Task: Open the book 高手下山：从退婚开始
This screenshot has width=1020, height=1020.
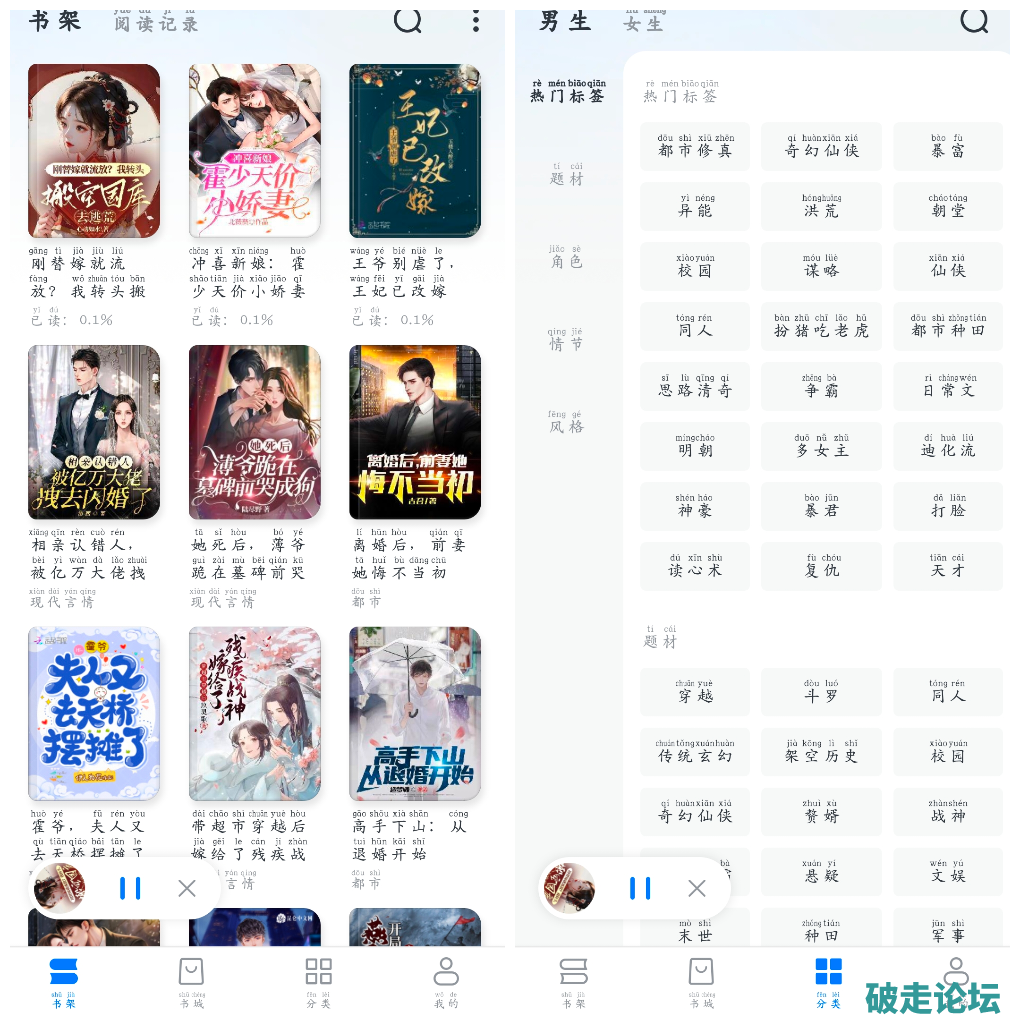Action: [414, 714]
